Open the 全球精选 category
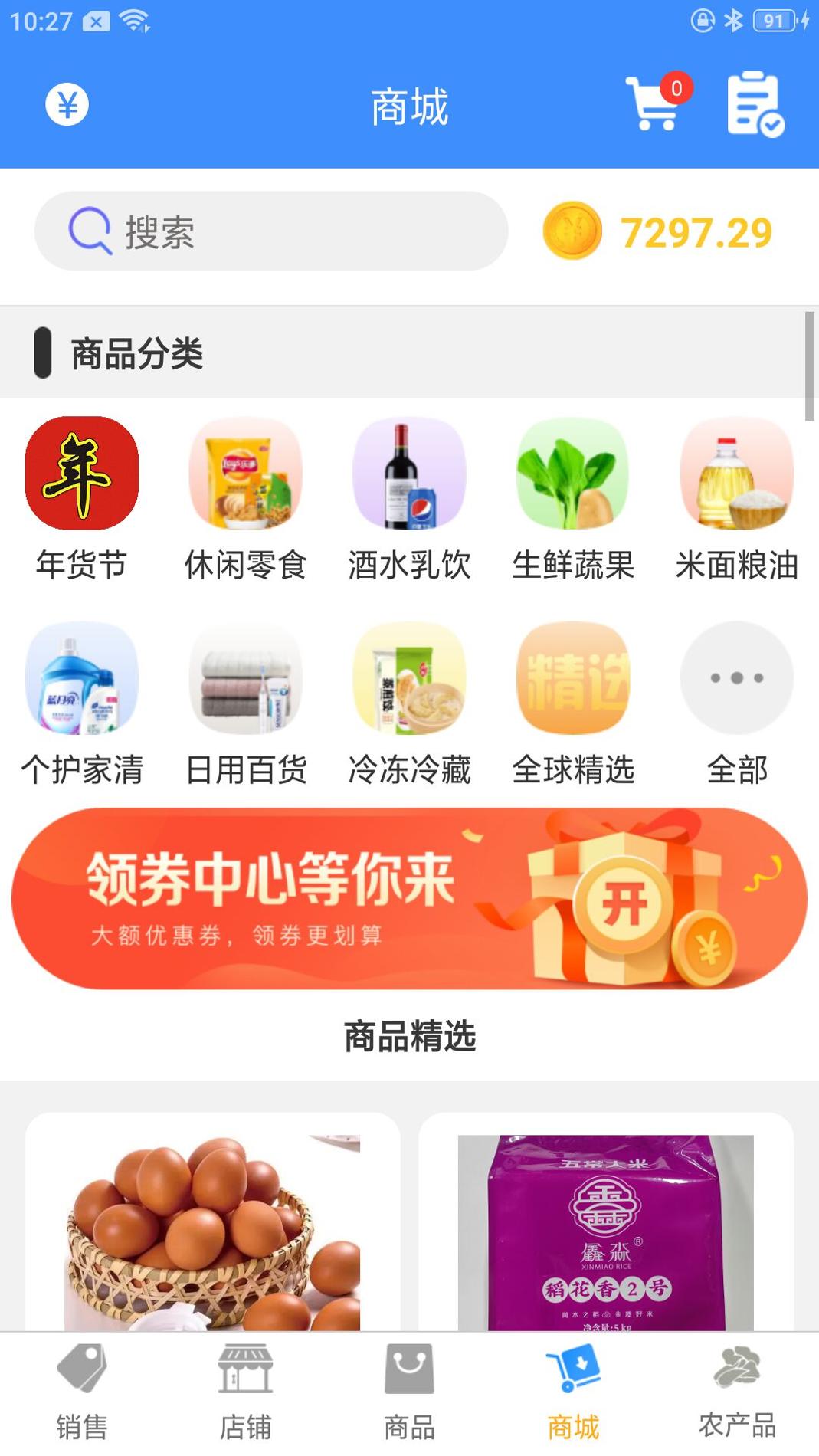 (573, 703)
